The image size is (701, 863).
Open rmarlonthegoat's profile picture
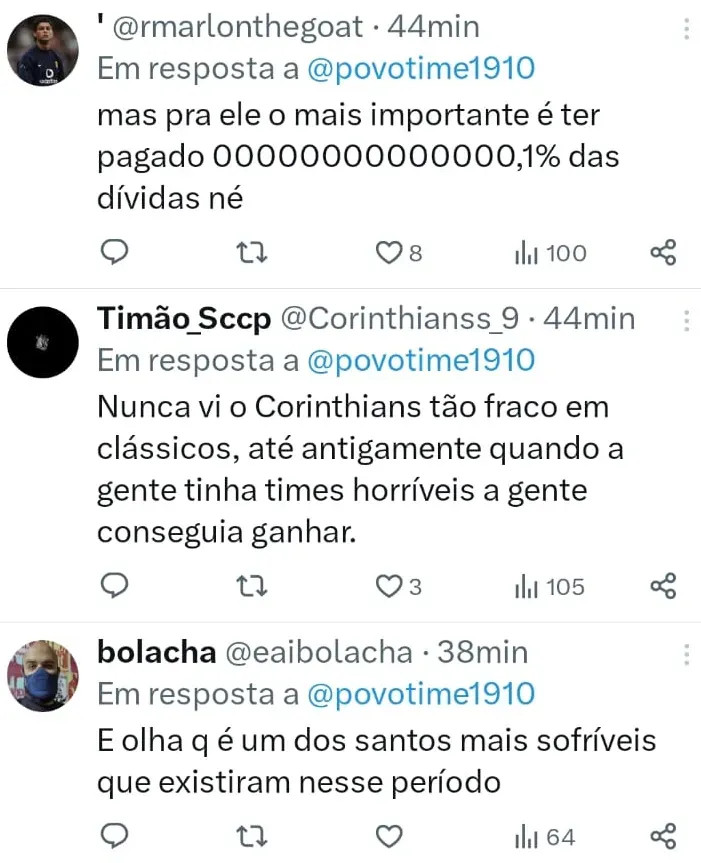pos(42,50)
